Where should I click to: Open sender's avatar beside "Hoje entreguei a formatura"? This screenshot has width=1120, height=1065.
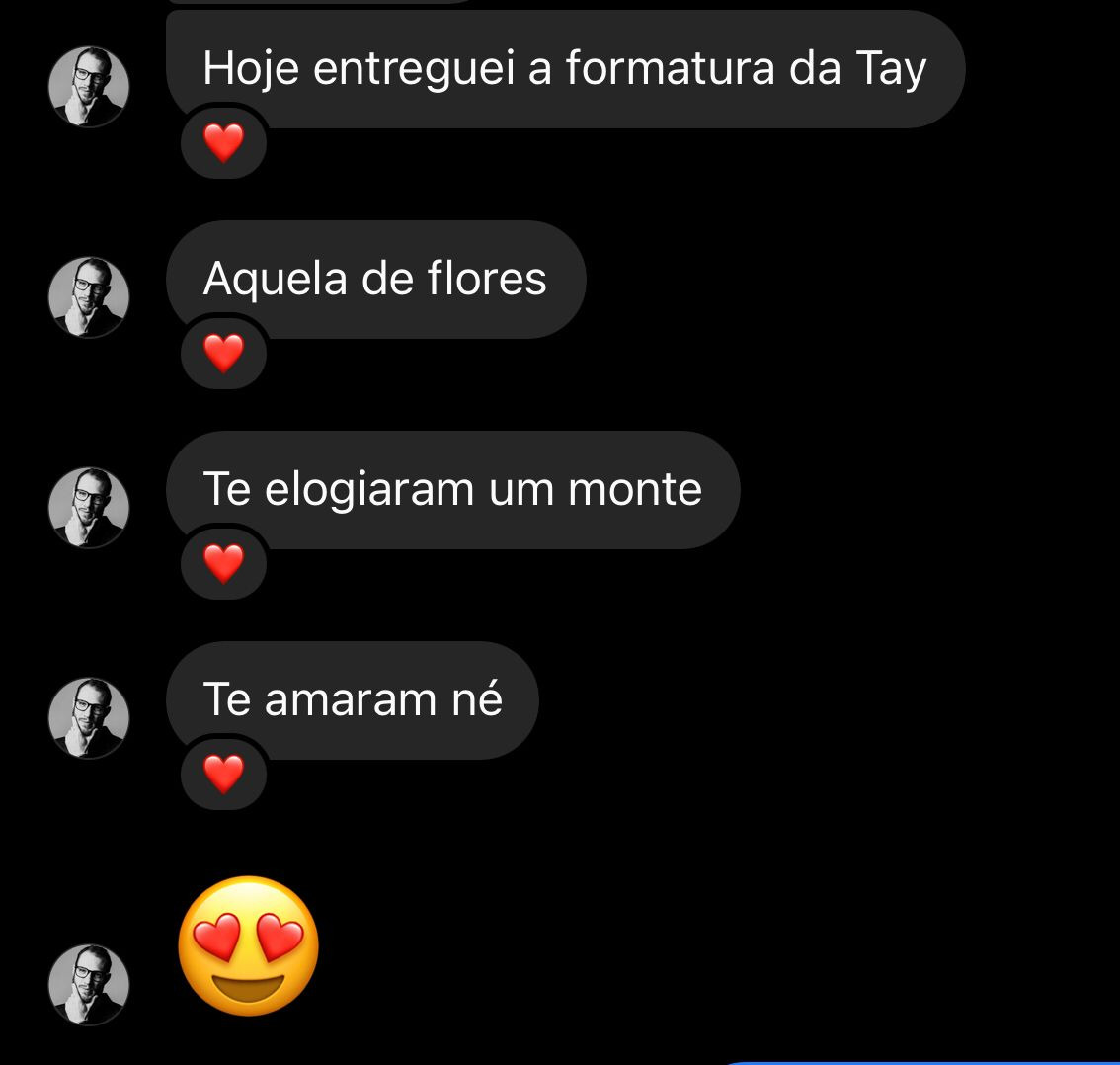pos(89,86)
